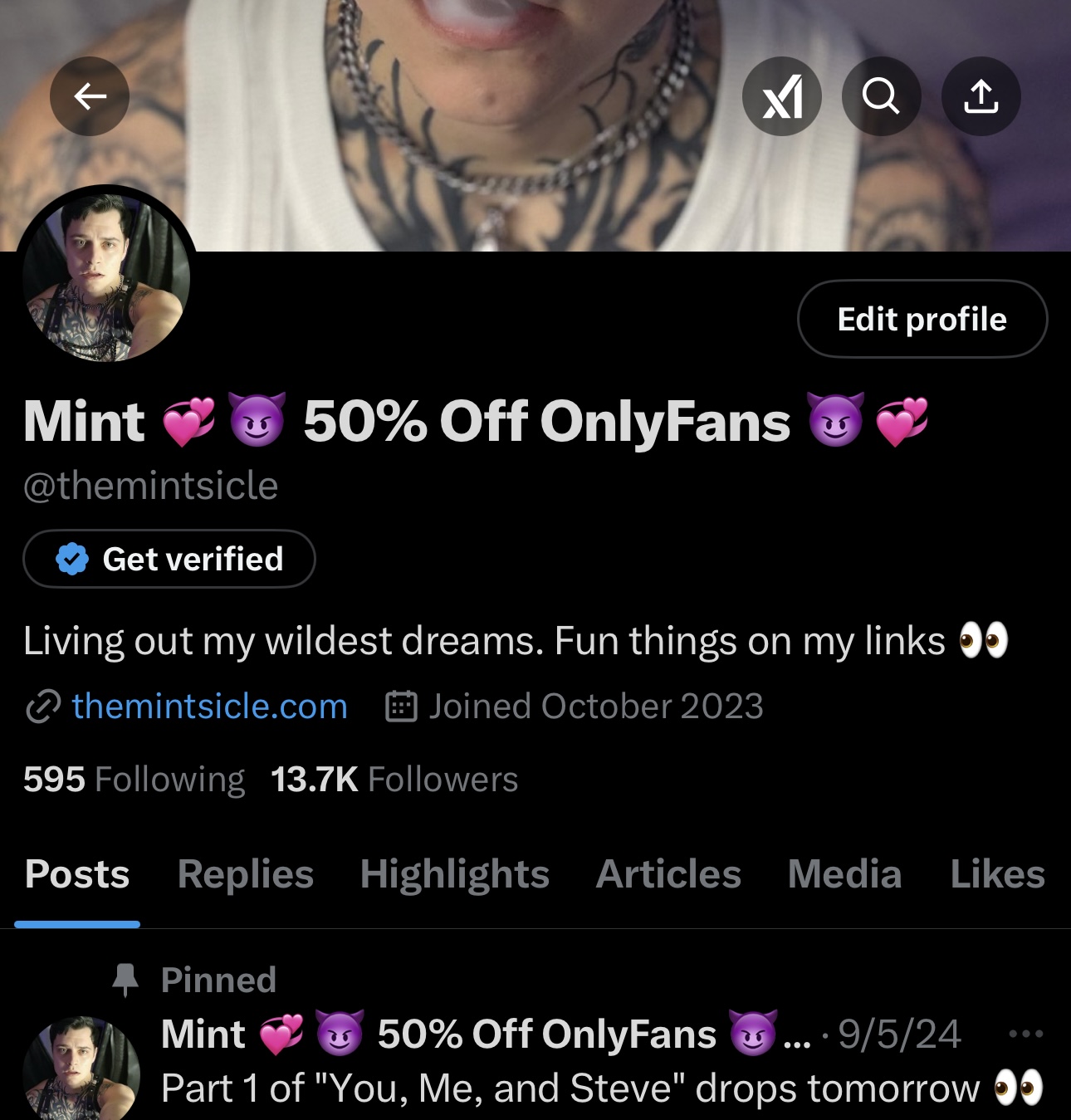This screenshot has width=1071, height=1120.
Task: Open the Get verified button
Action: [169, 559]
